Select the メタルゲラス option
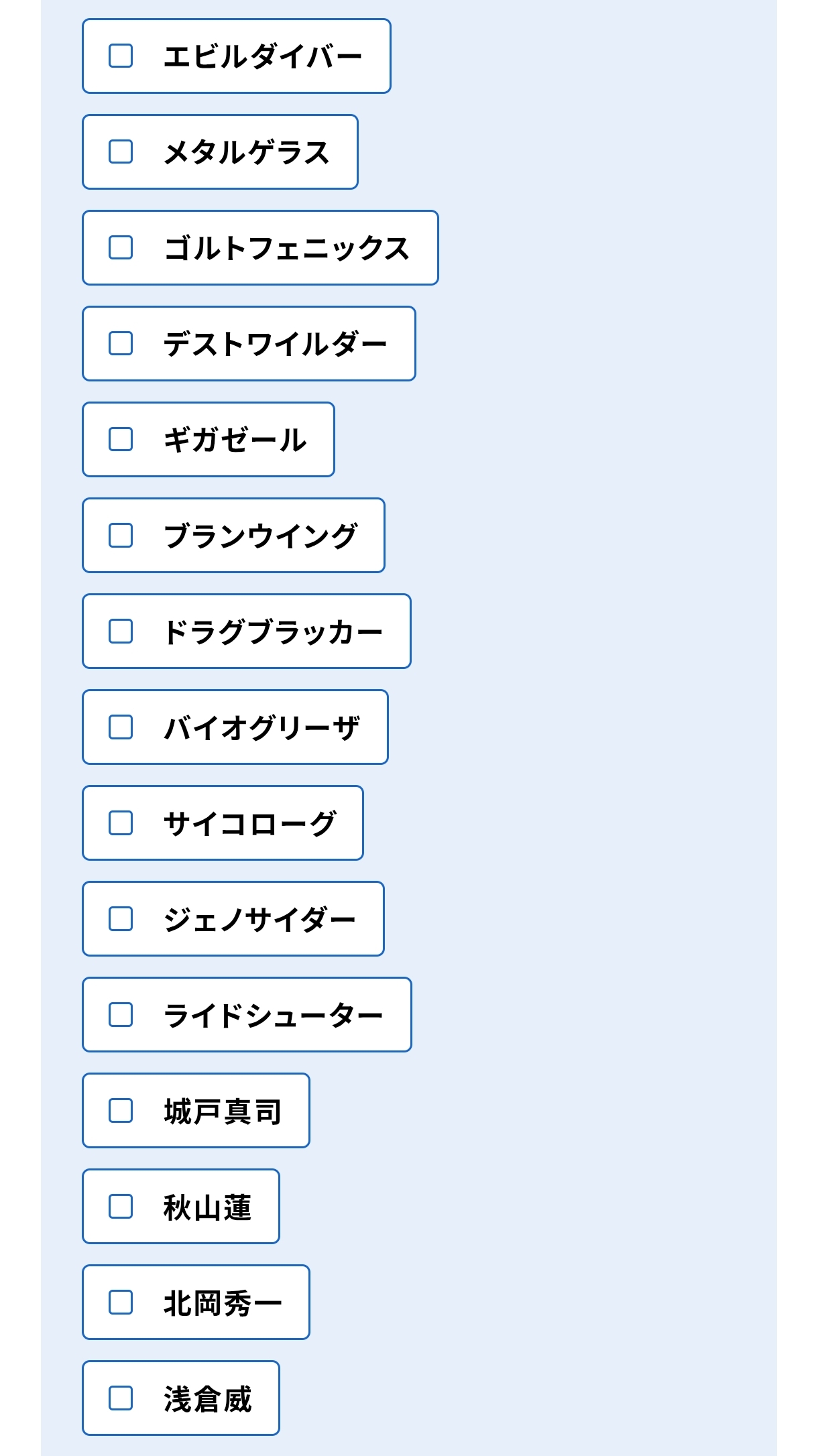The width and height of the screenshot is (818, 1456). click(x=121, y=152)
